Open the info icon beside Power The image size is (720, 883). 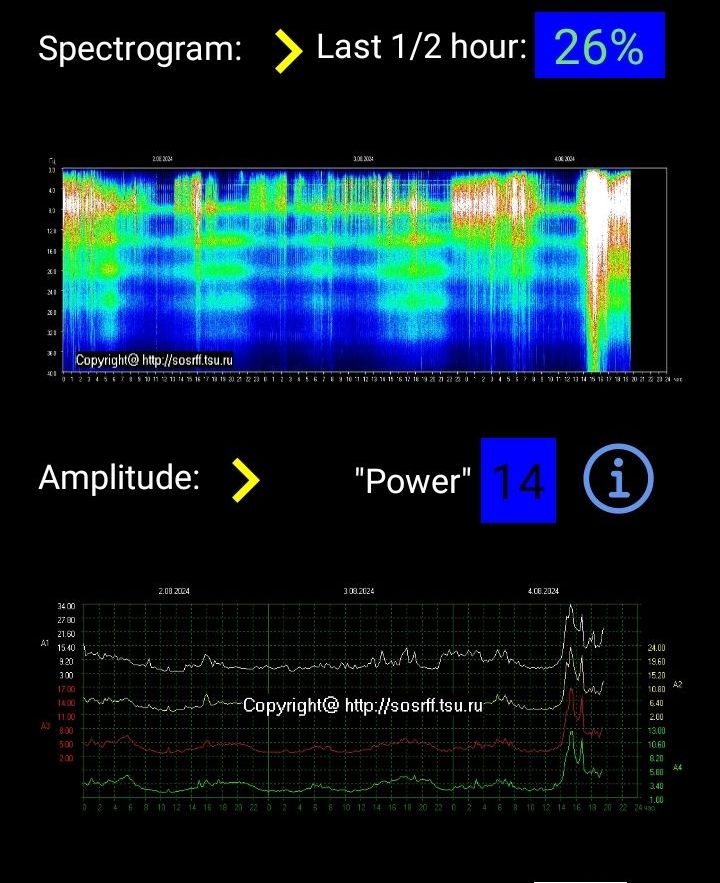click(618, 480)
